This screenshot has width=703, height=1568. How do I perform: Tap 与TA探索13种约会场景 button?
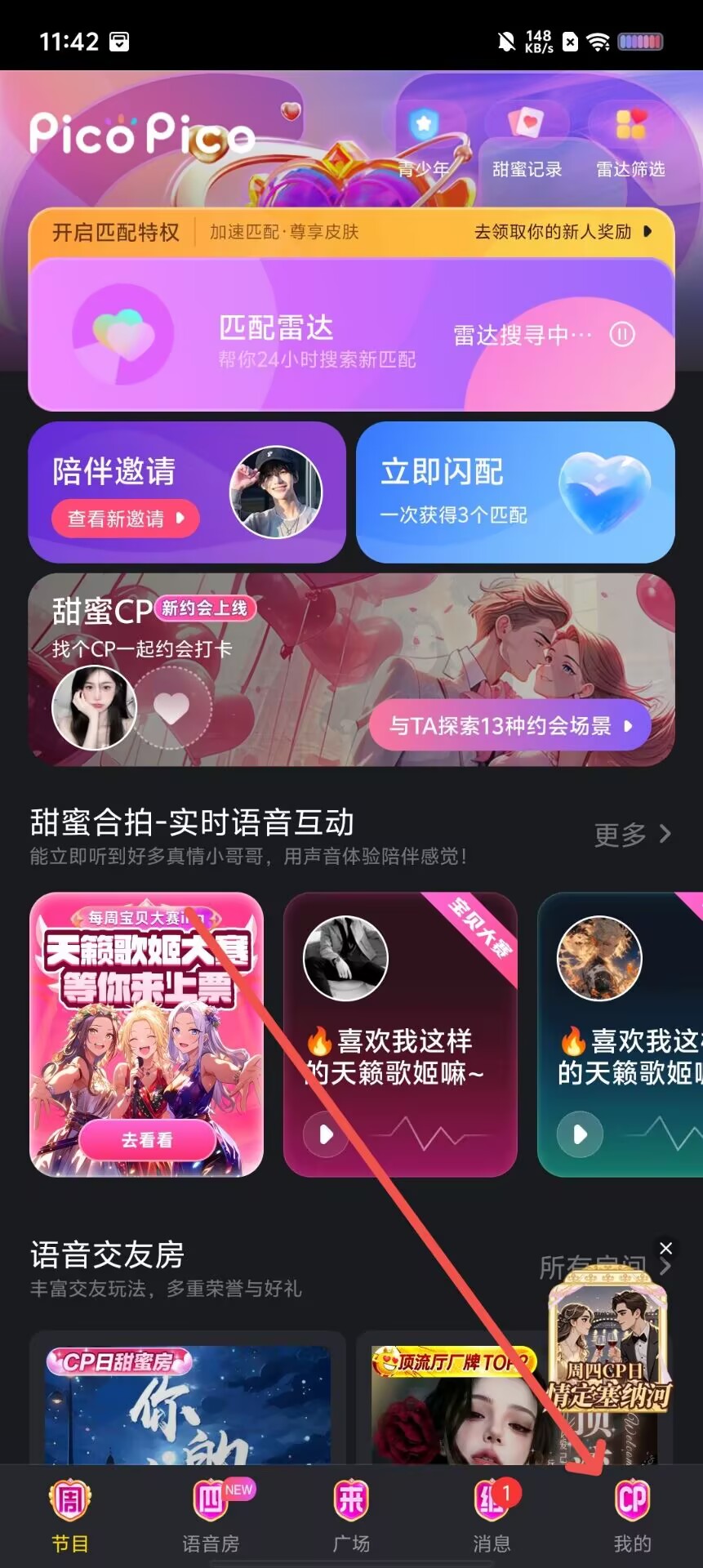point(509,725)
